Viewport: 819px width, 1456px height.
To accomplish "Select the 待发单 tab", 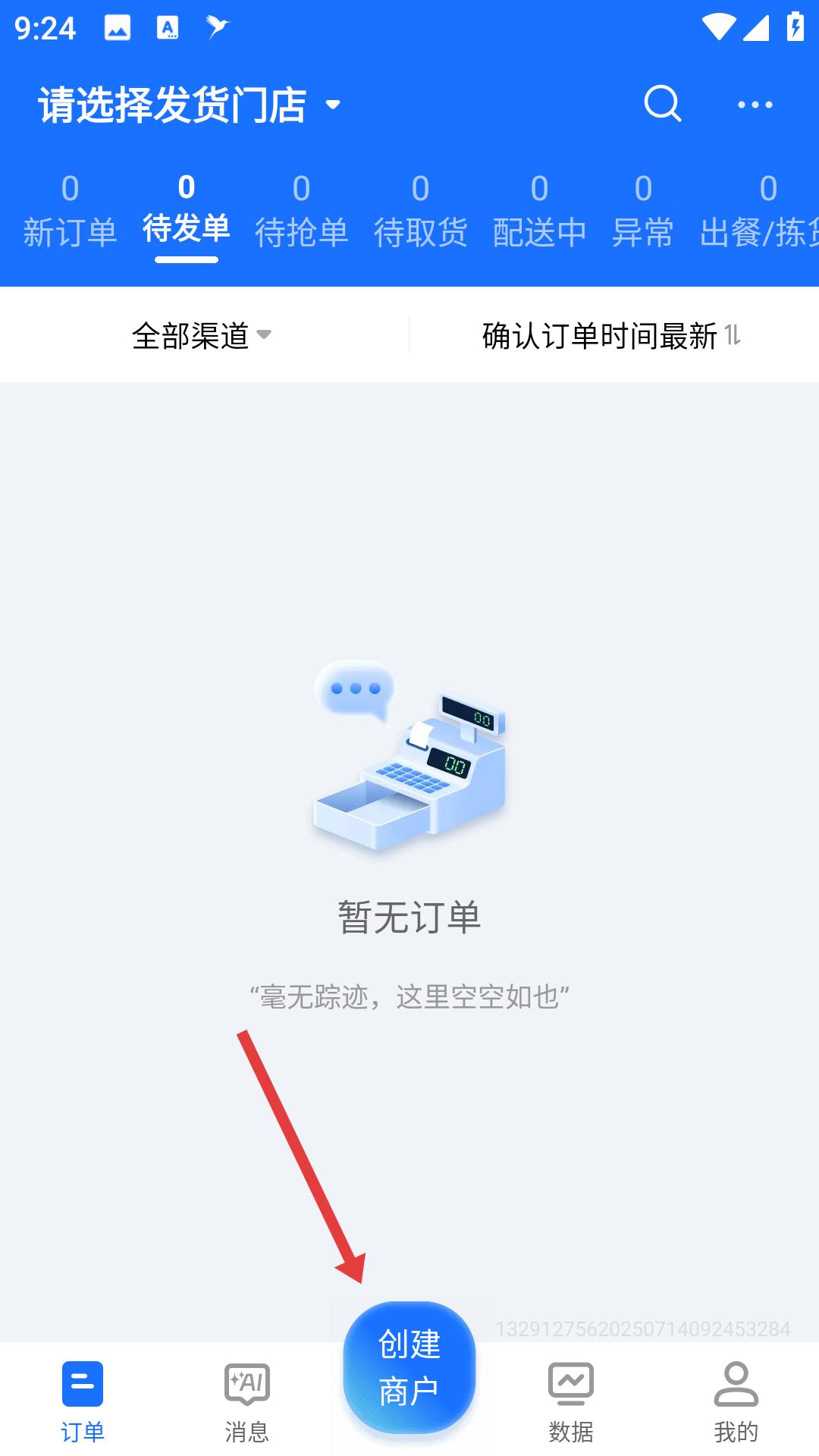I will pos(186,212).
